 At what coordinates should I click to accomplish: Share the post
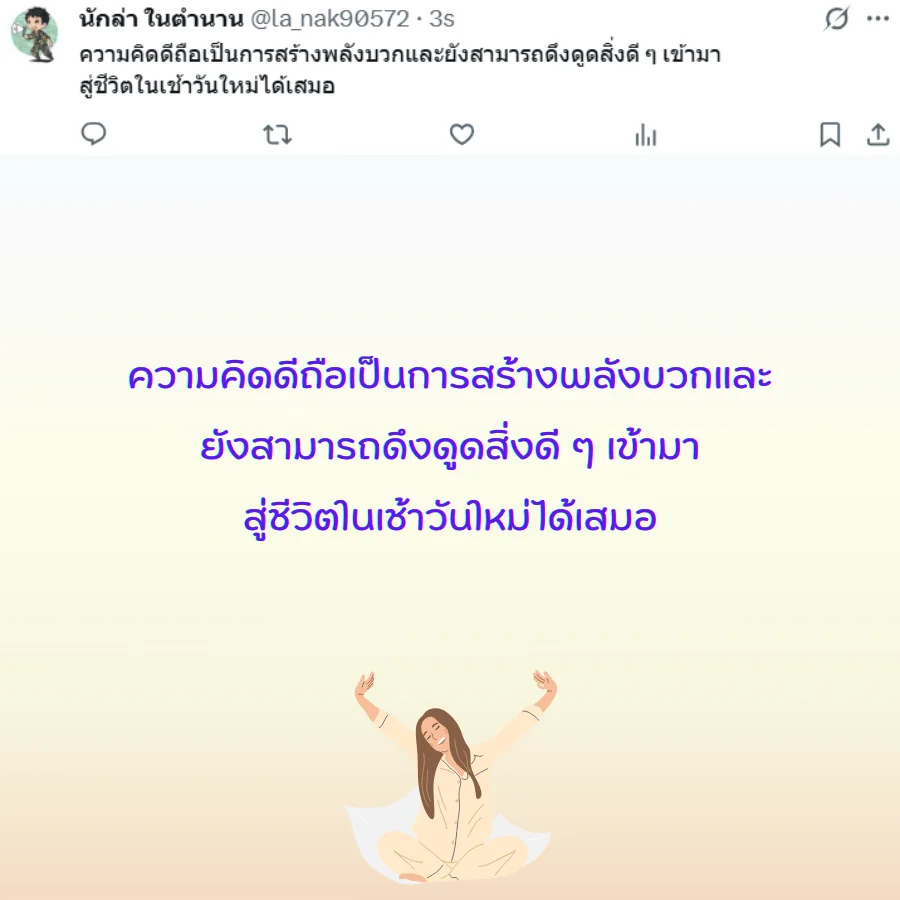click(878, 135)
